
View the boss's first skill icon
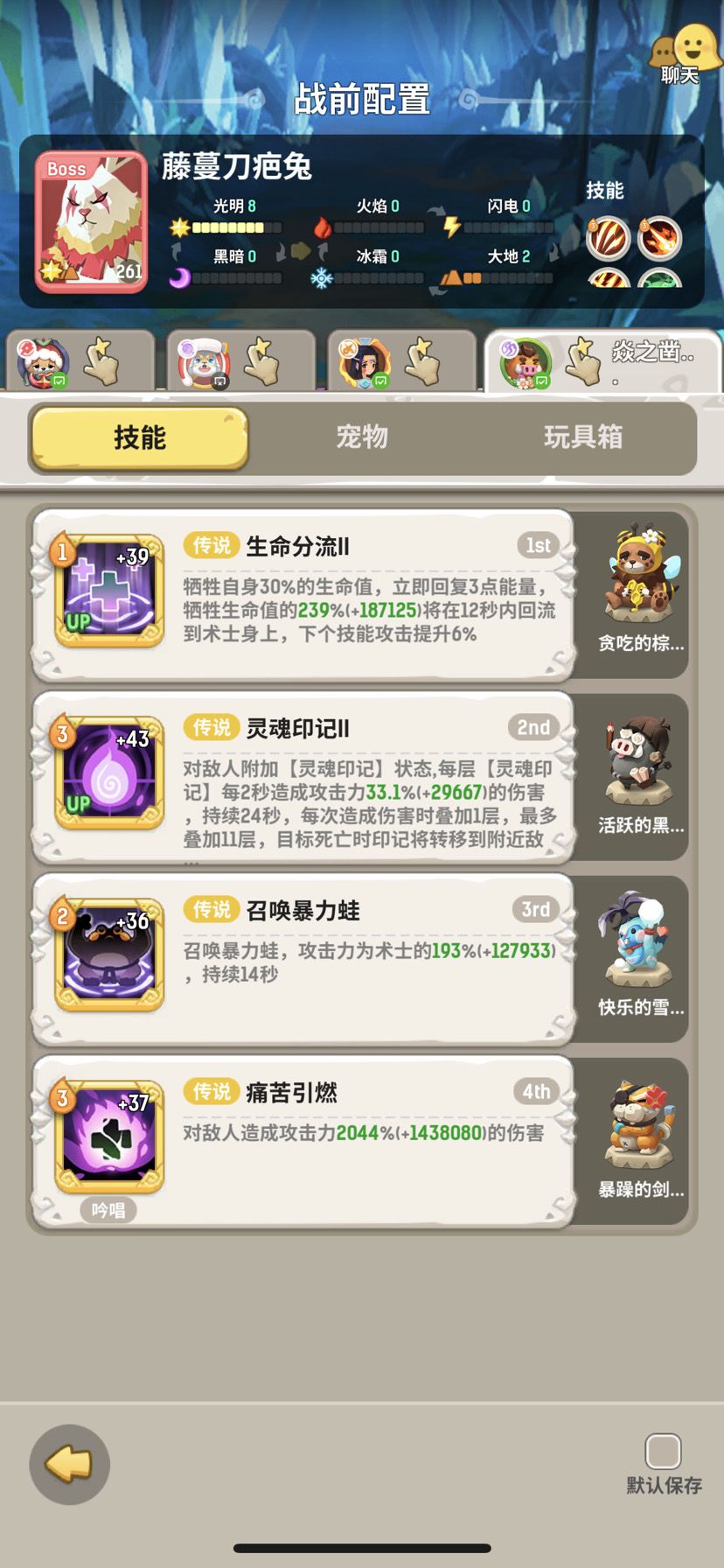point(607,239)
